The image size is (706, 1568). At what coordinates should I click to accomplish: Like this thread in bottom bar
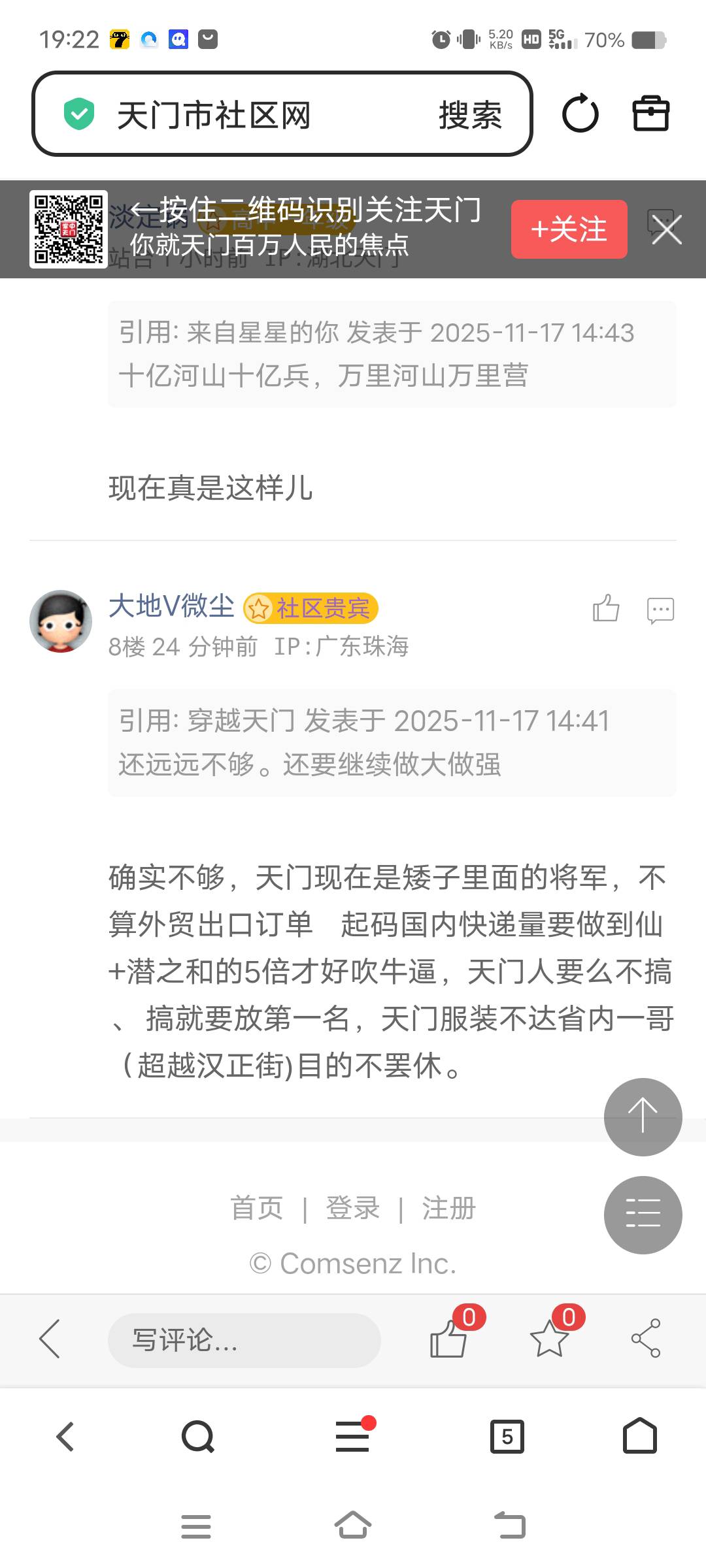coord(449,1338)
